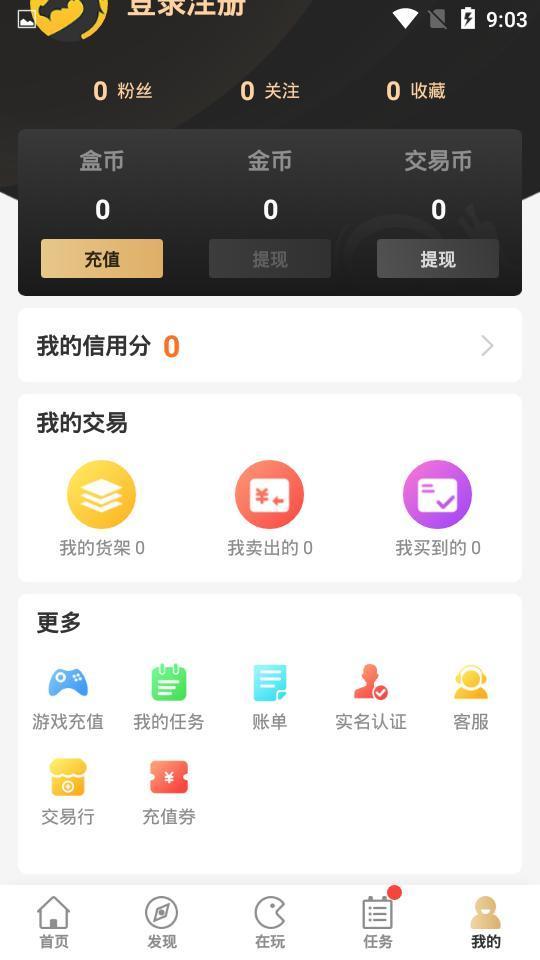This screenshot has height=960, width=540.
Task: Open the 任务 tab with red dot
Action: (378, 923)
